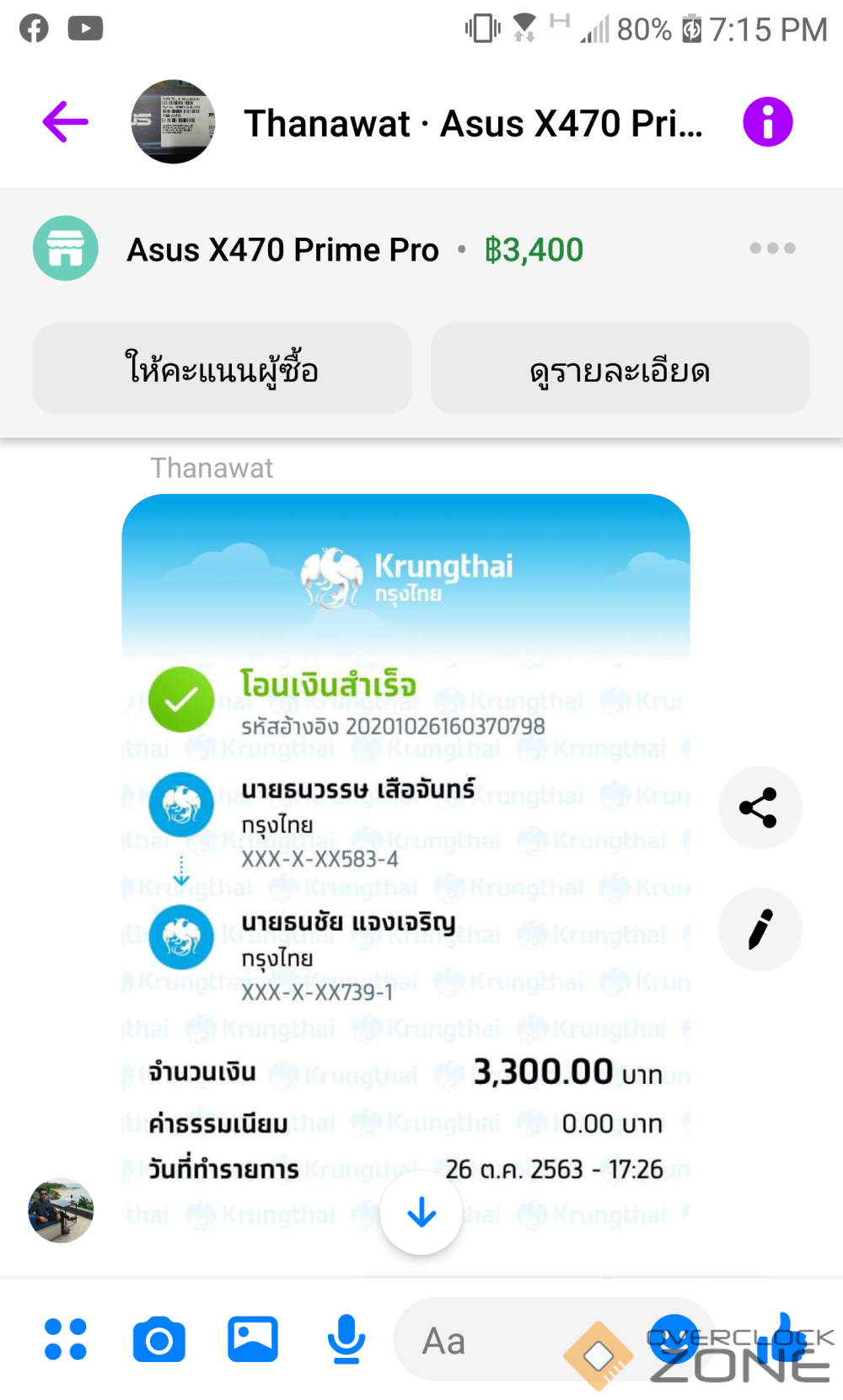This screenshot has height=1400, width=843.
Task: Open the photo gallery picker
Action: (252, 1339)
